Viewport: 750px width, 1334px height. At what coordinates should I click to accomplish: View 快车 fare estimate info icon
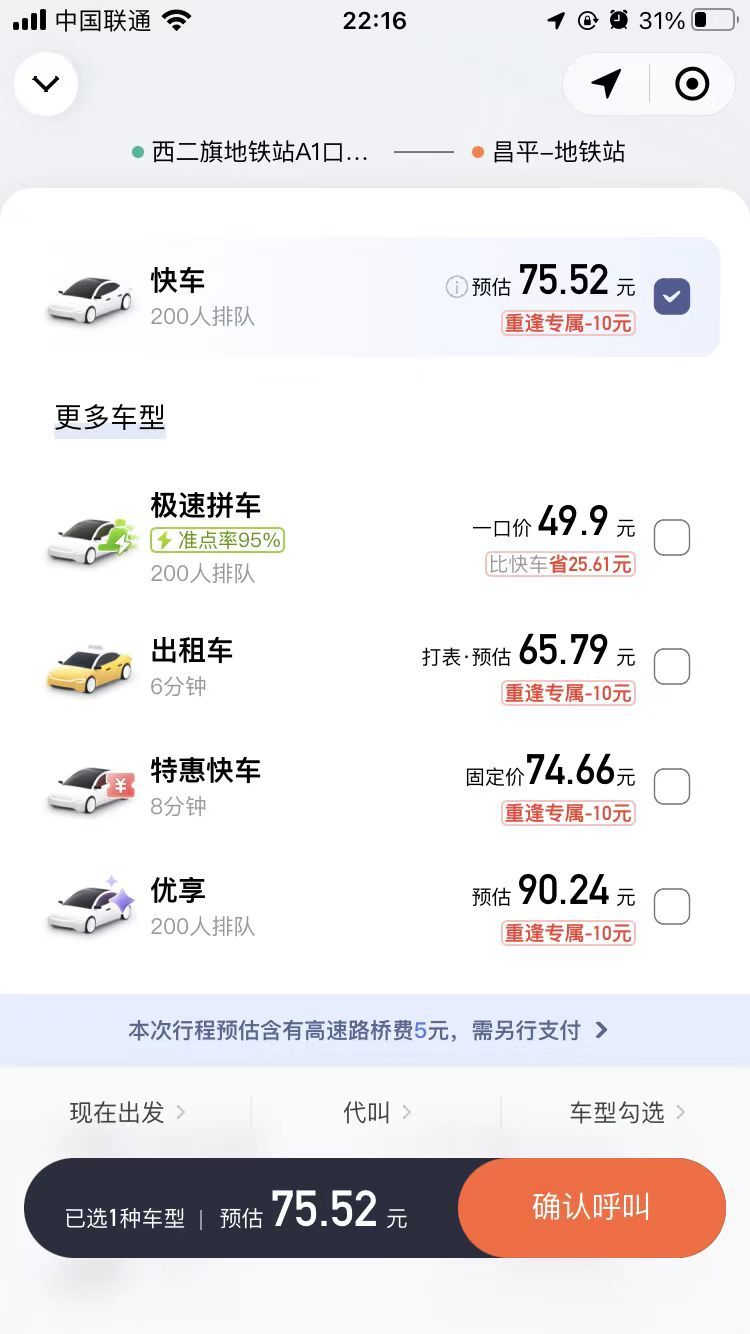click(456, 287)
